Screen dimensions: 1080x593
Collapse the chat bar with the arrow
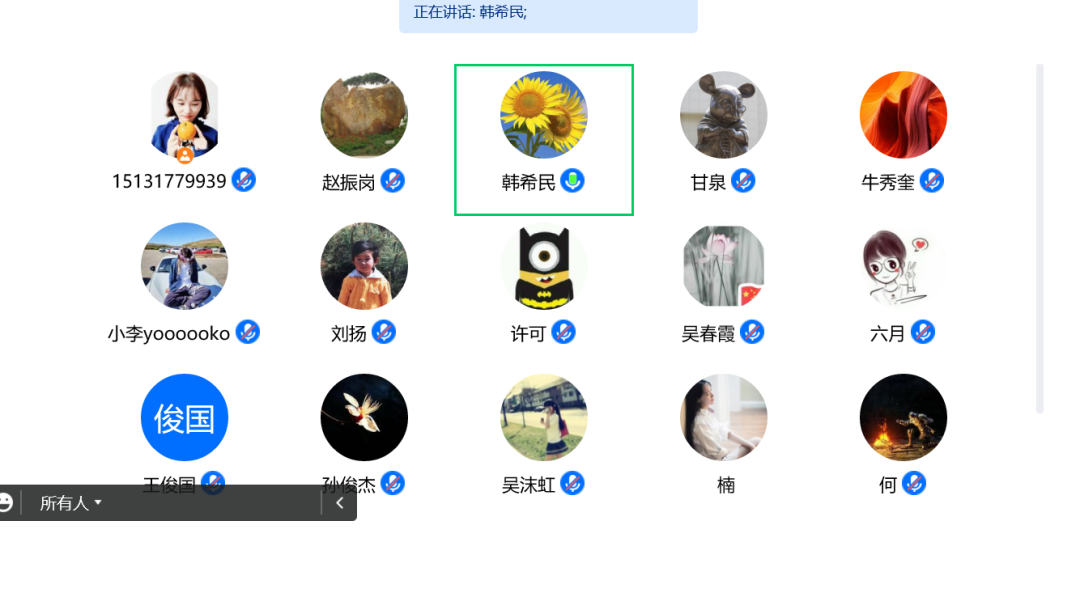[x=339, y=503]
